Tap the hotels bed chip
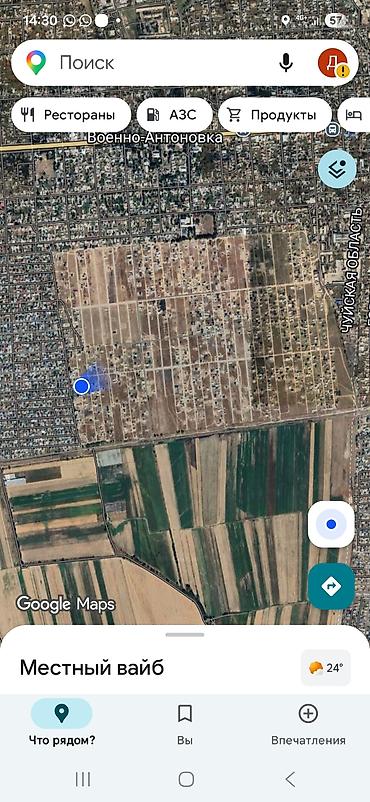This screenshot has height=802, width=370. click(354, 115)
